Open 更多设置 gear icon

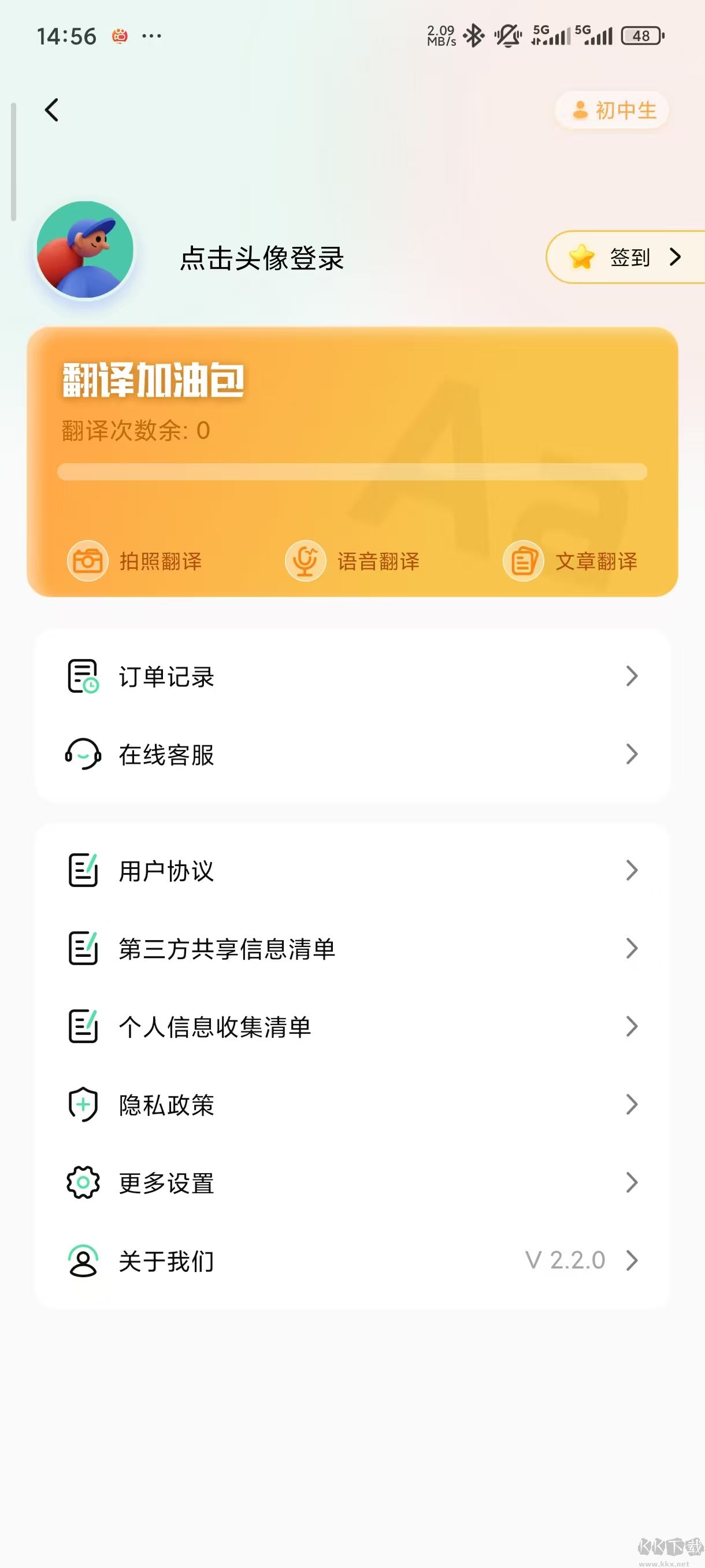click(x=84, y=1183)
